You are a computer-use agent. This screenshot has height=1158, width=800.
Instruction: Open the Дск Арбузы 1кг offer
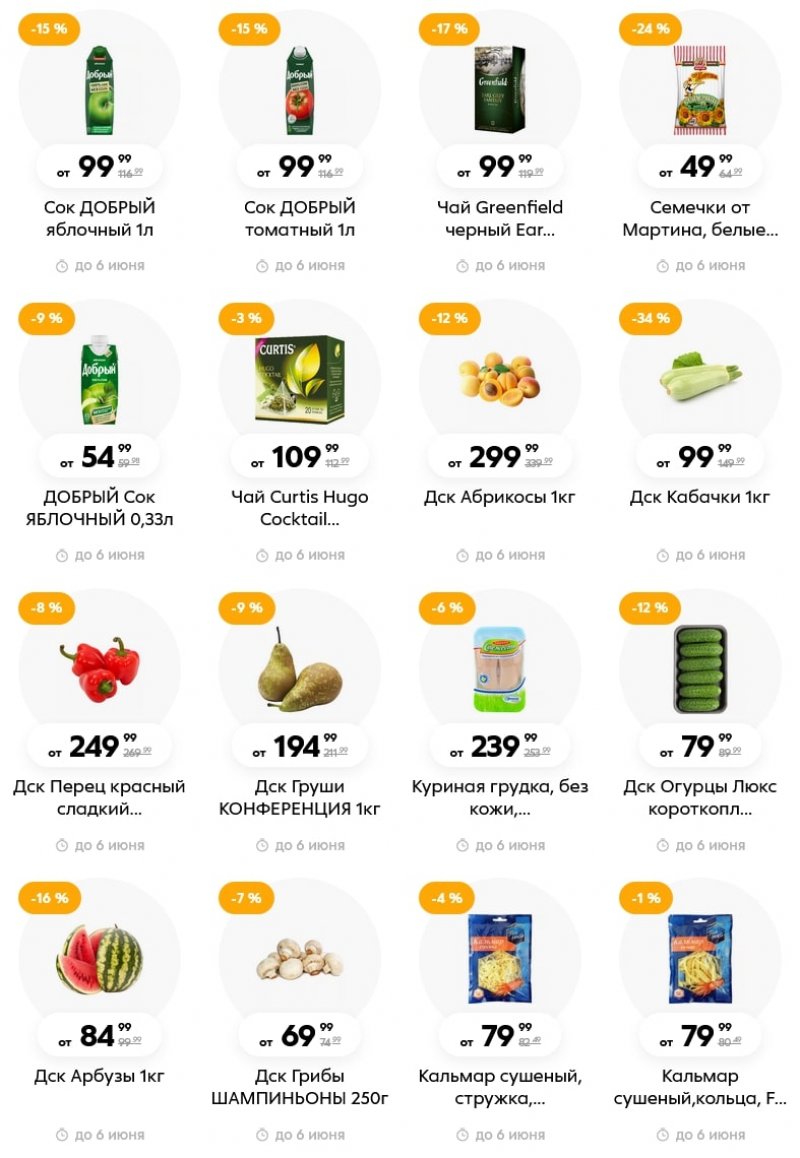(x=99, y=960)
